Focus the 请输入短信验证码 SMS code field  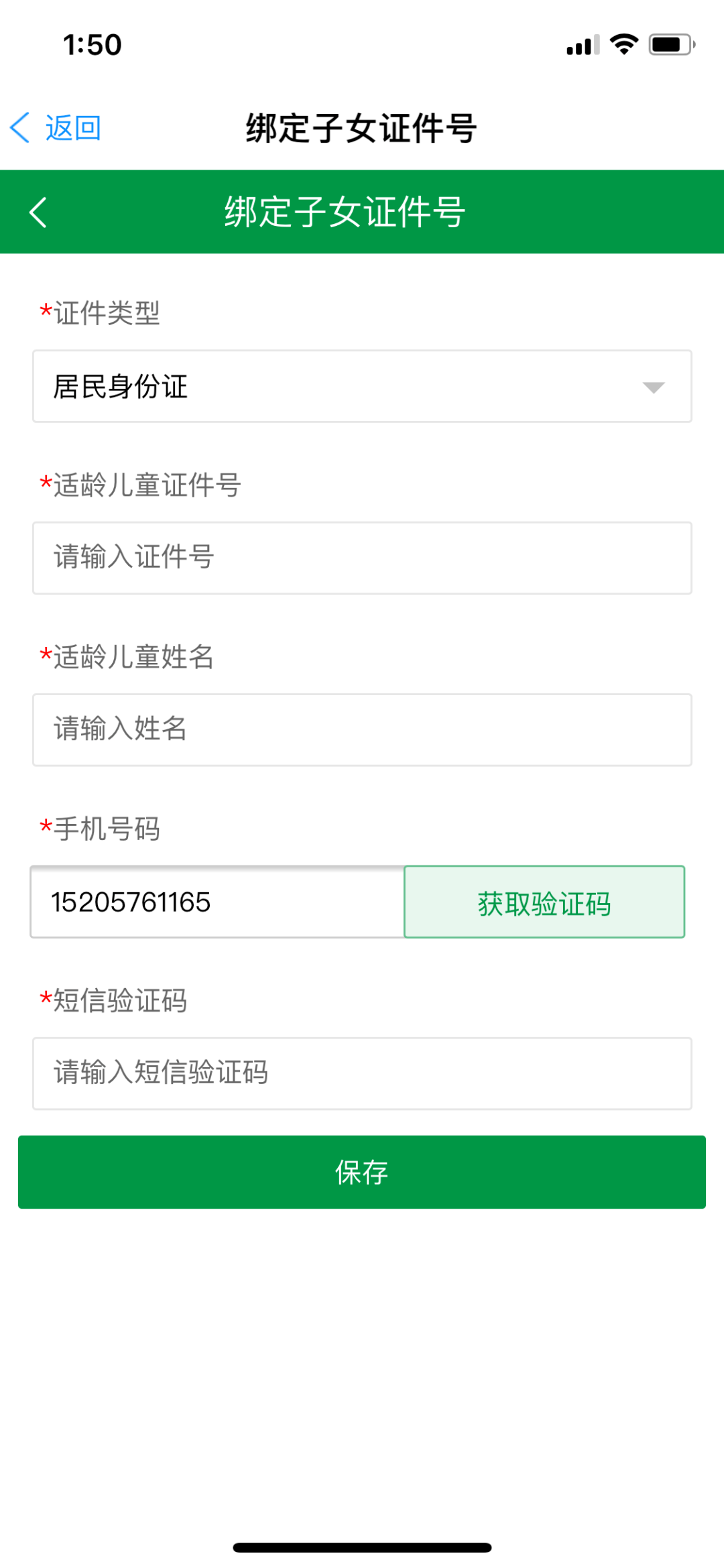pos(362,1073)
